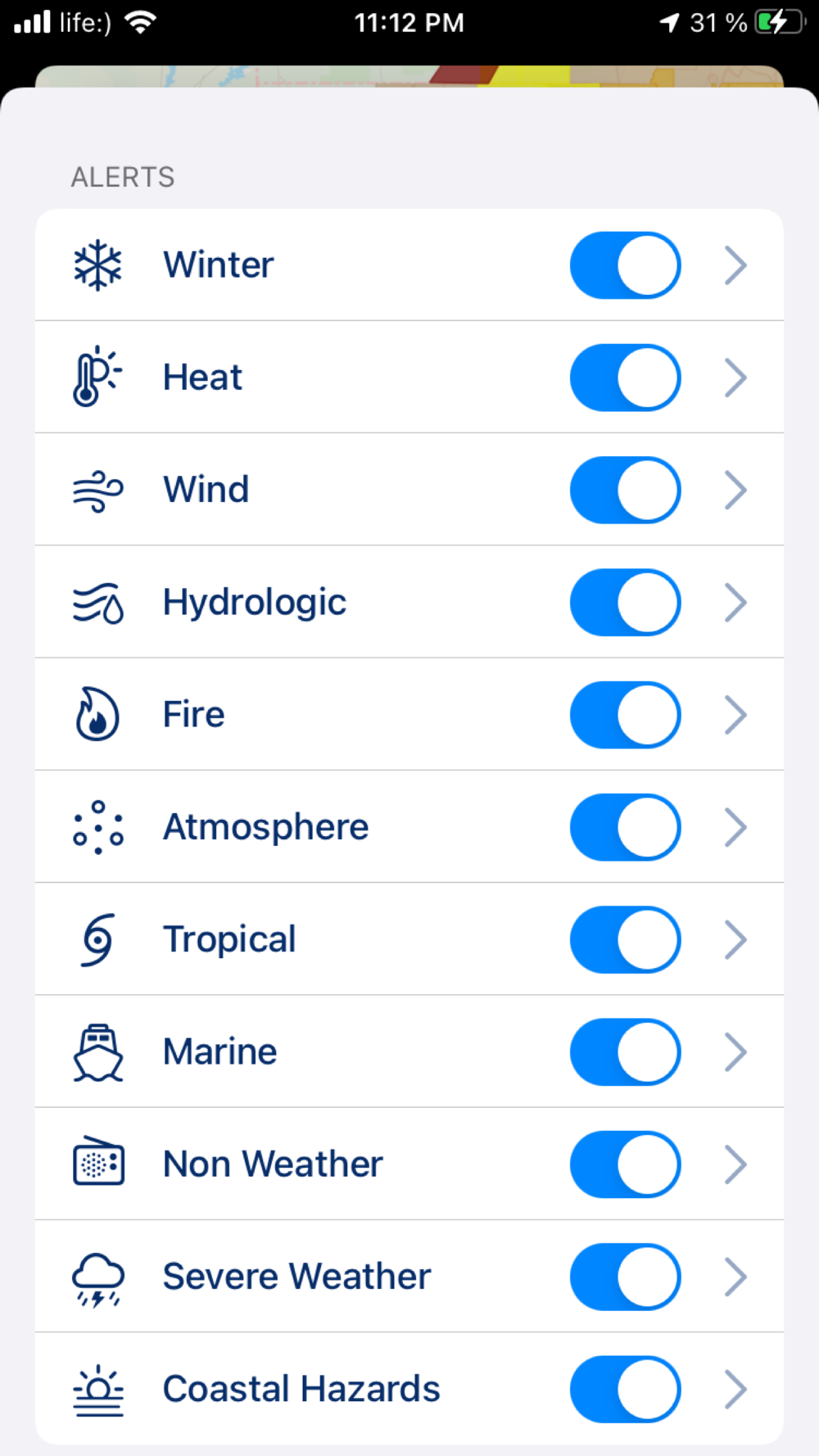Open Tropical alert settings chevron
The height and width of the screenshot is (1456, 819).
coord(735,939)
